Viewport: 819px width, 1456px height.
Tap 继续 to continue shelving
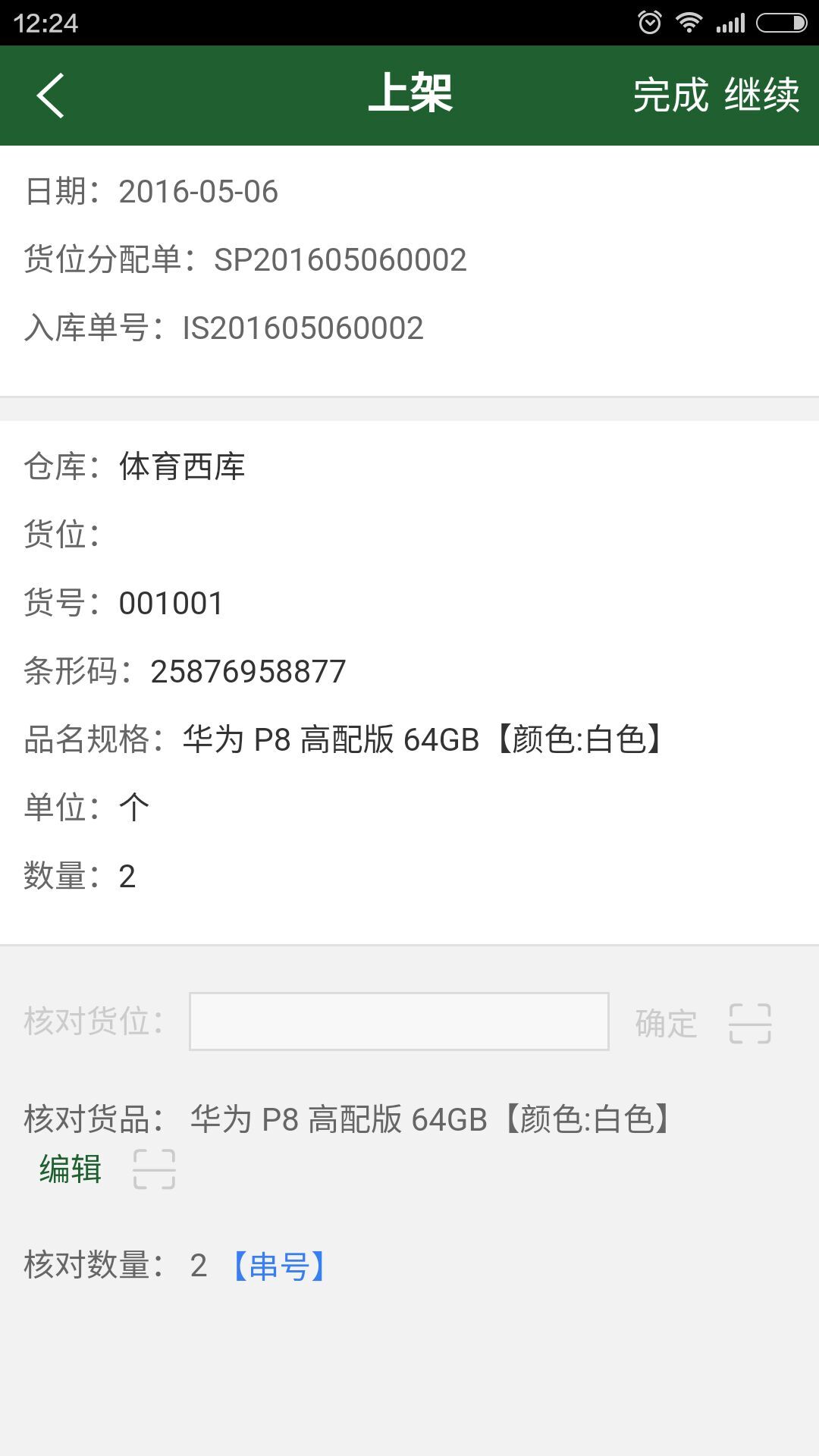tap(762, 96)
